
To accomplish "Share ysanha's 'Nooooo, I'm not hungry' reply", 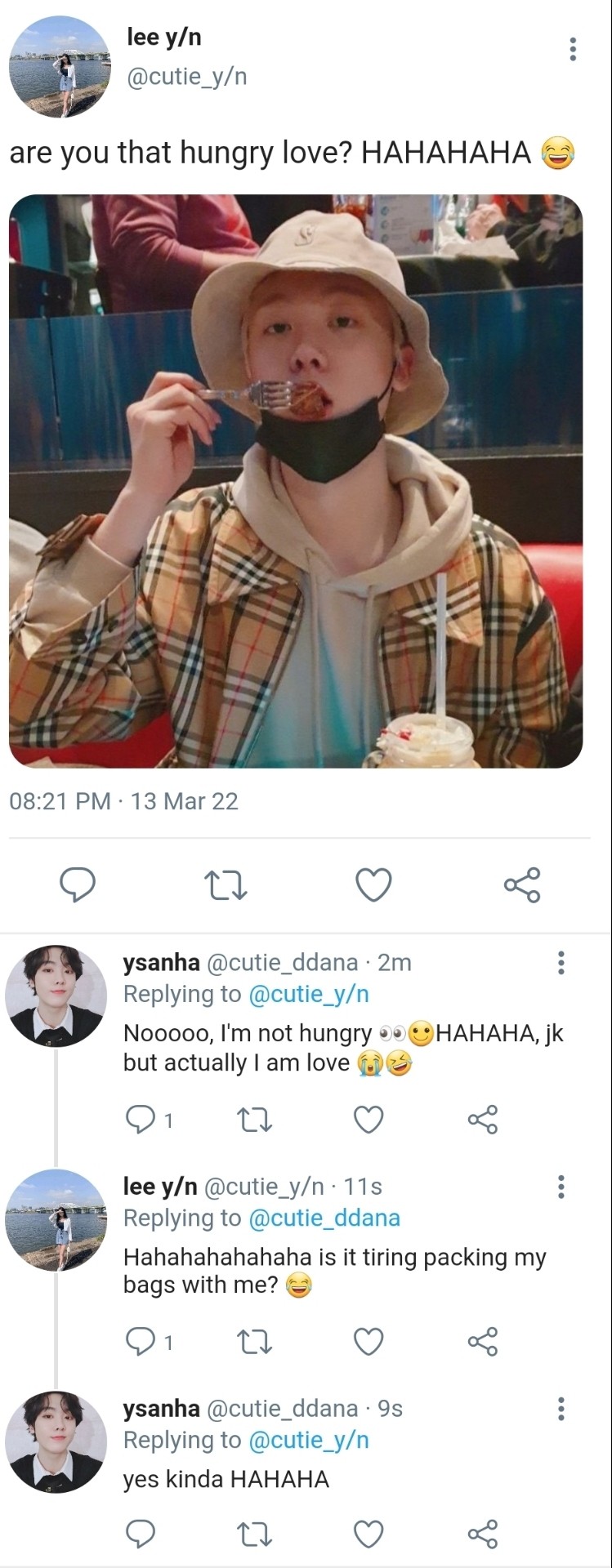I will (x=483, y=1120).
